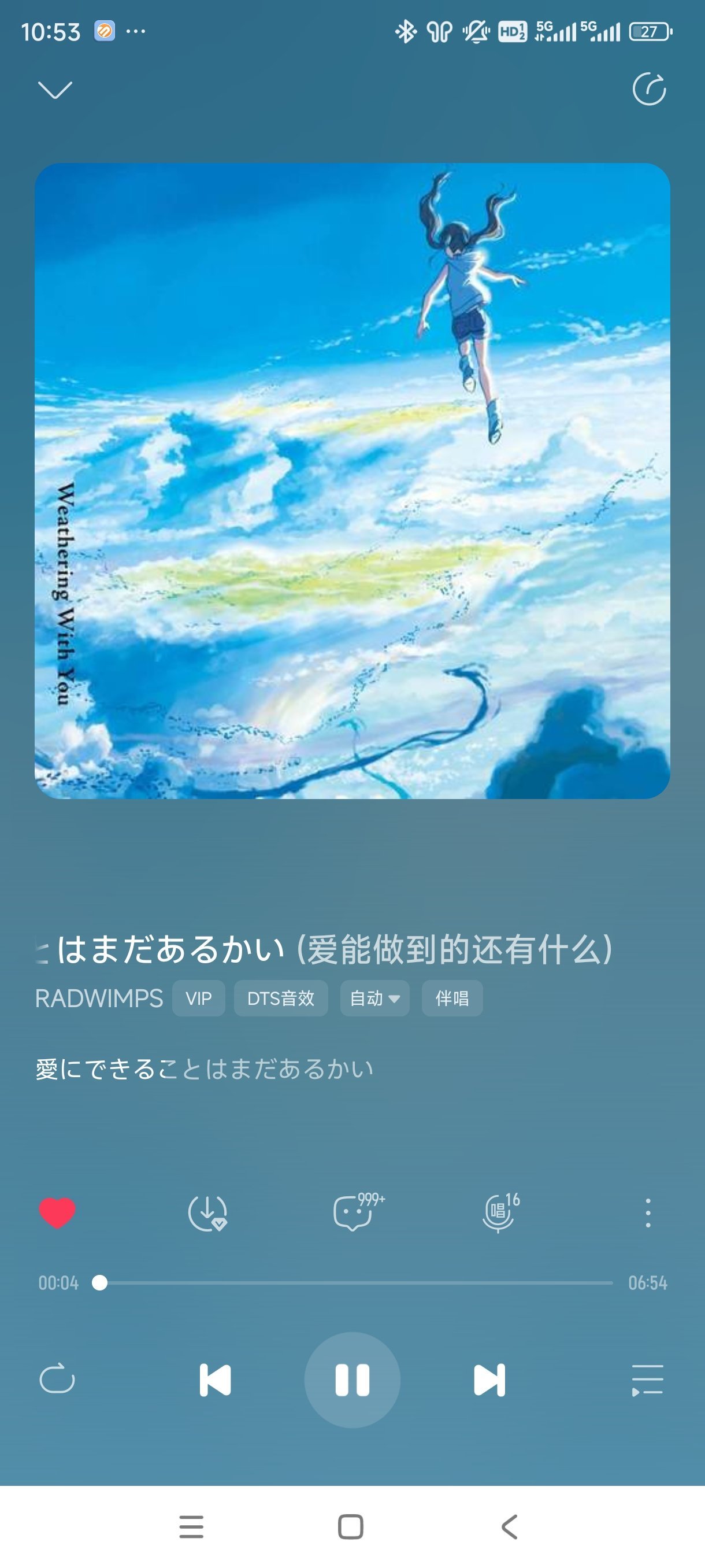Open DTS音效 sound effect settings
Screen dimensions: 705x1568
[x=280, y=999]
